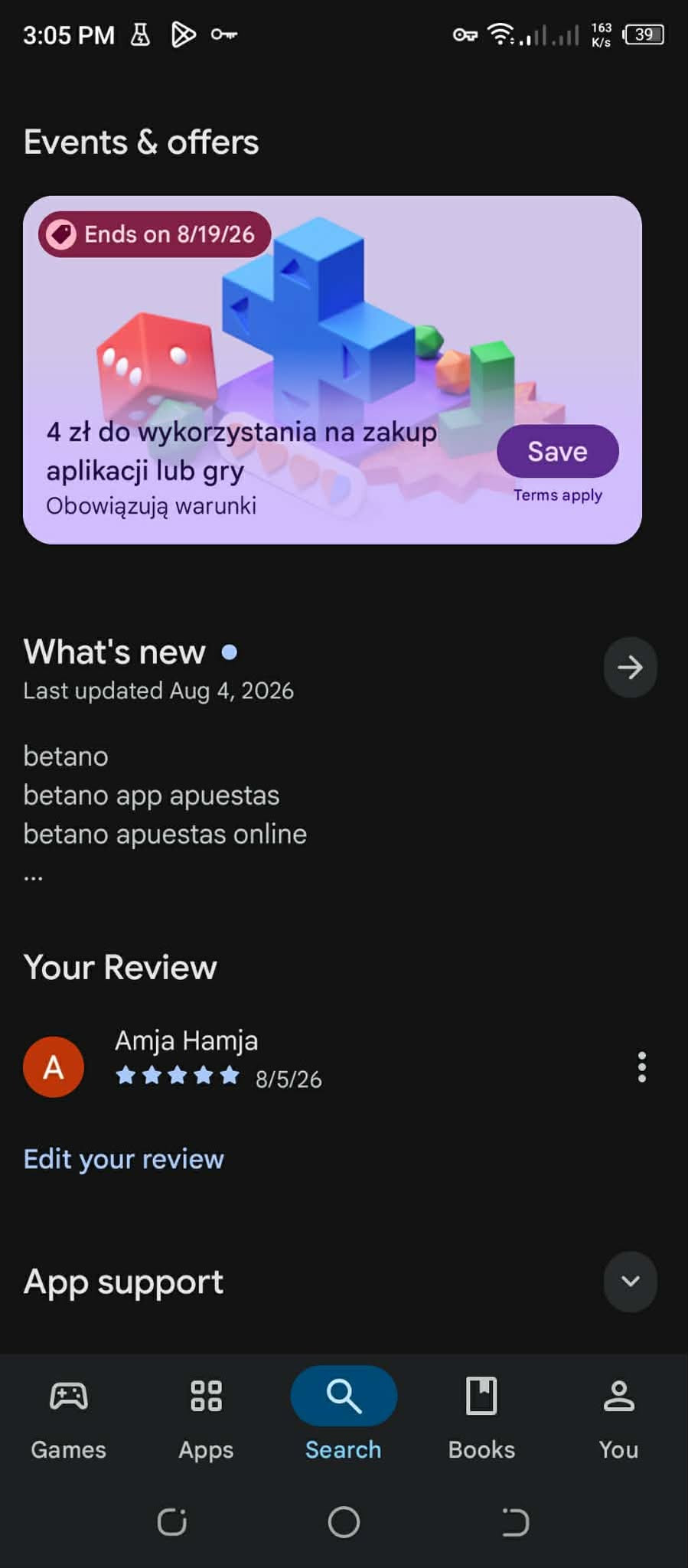Tap the system home button
The width and height of the screenshot is (688, 1568).
tap(344, 1522)
